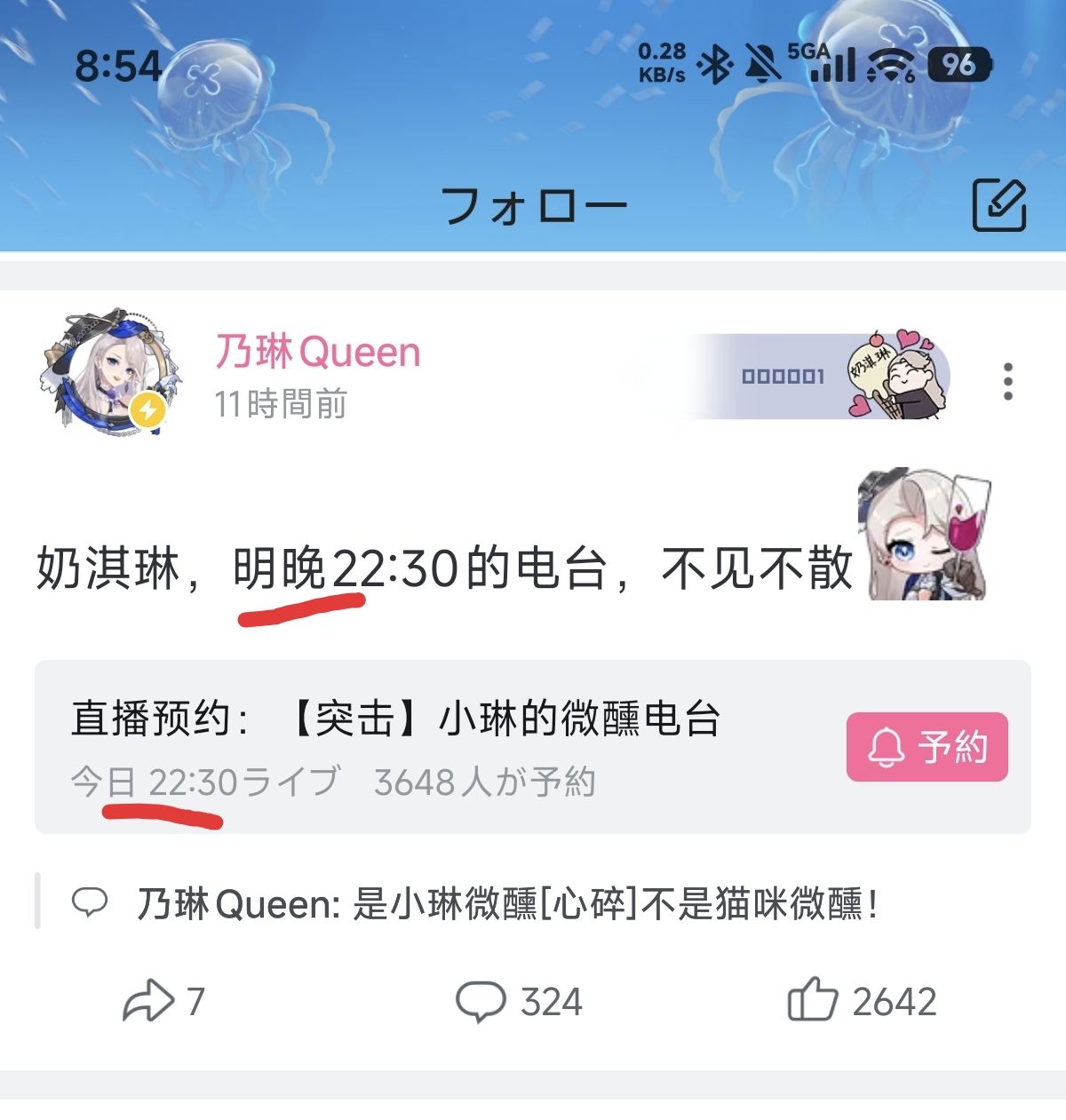Open 乃琳Queen's profile avatar

pyautogui.click(x=109, y=373)
